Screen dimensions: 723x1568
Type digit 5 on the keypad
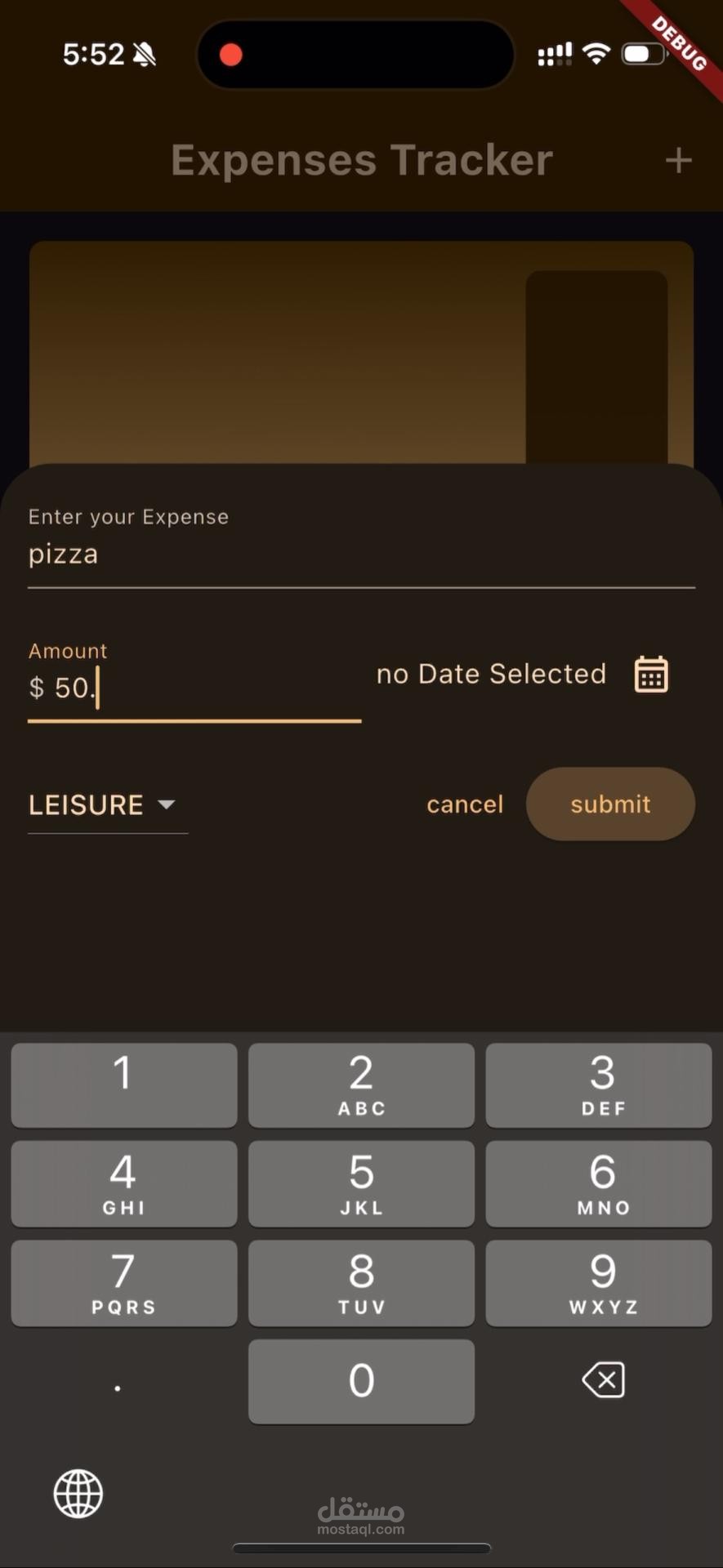361,1183
